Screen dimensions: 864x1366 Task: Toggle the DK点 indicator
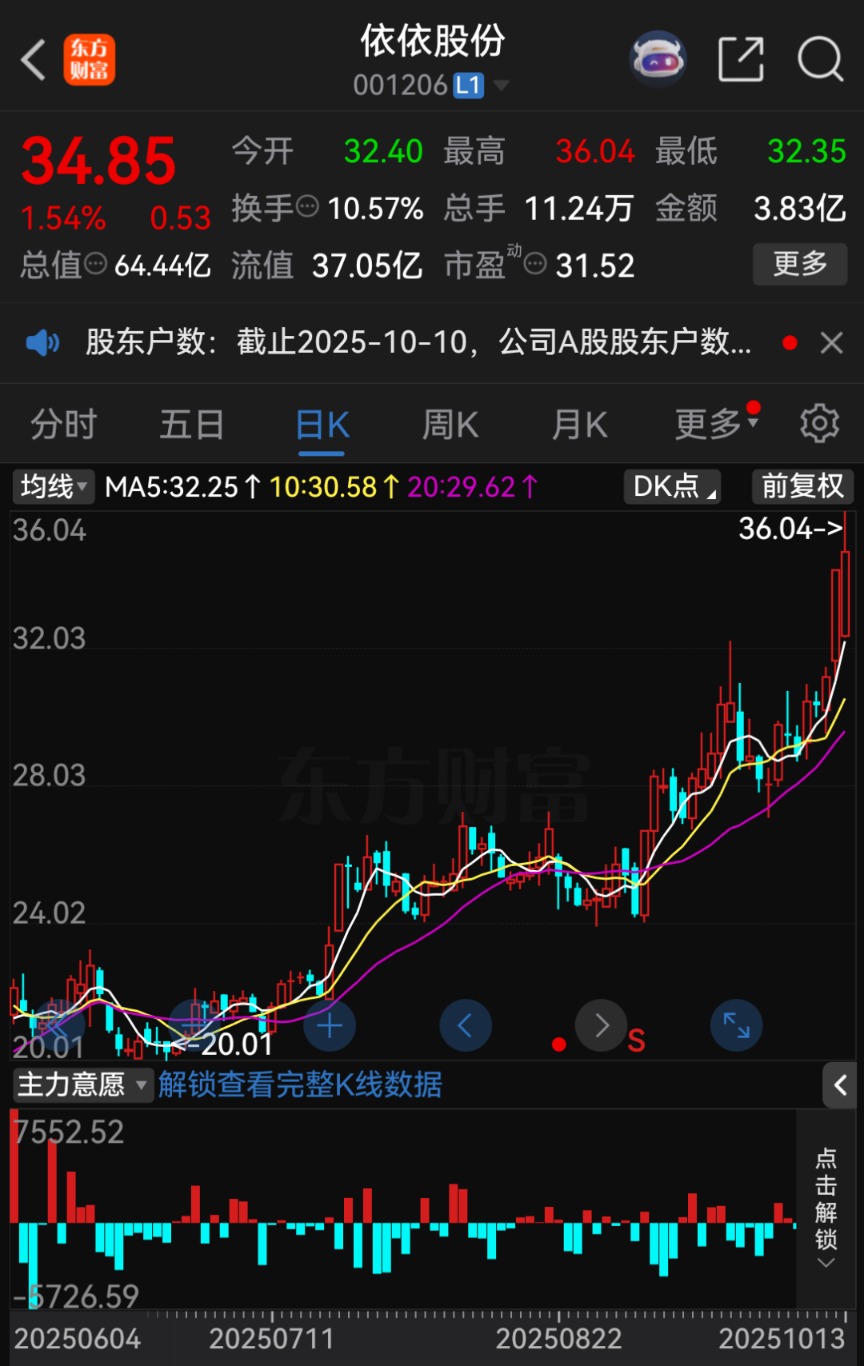(x=671, y=487)
